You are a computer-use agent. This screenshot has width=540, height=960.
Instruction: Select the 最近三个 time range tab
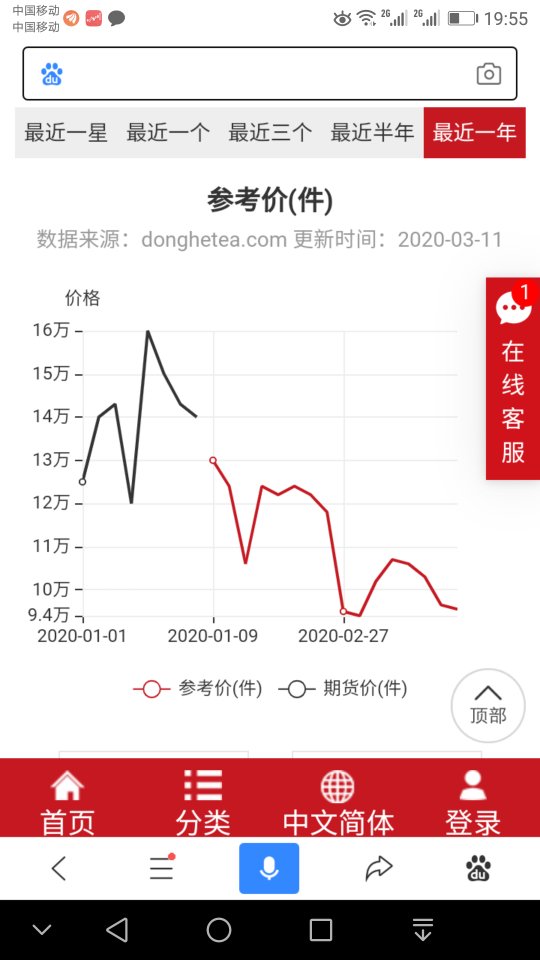pyautogui.click(x=270, y=132)
